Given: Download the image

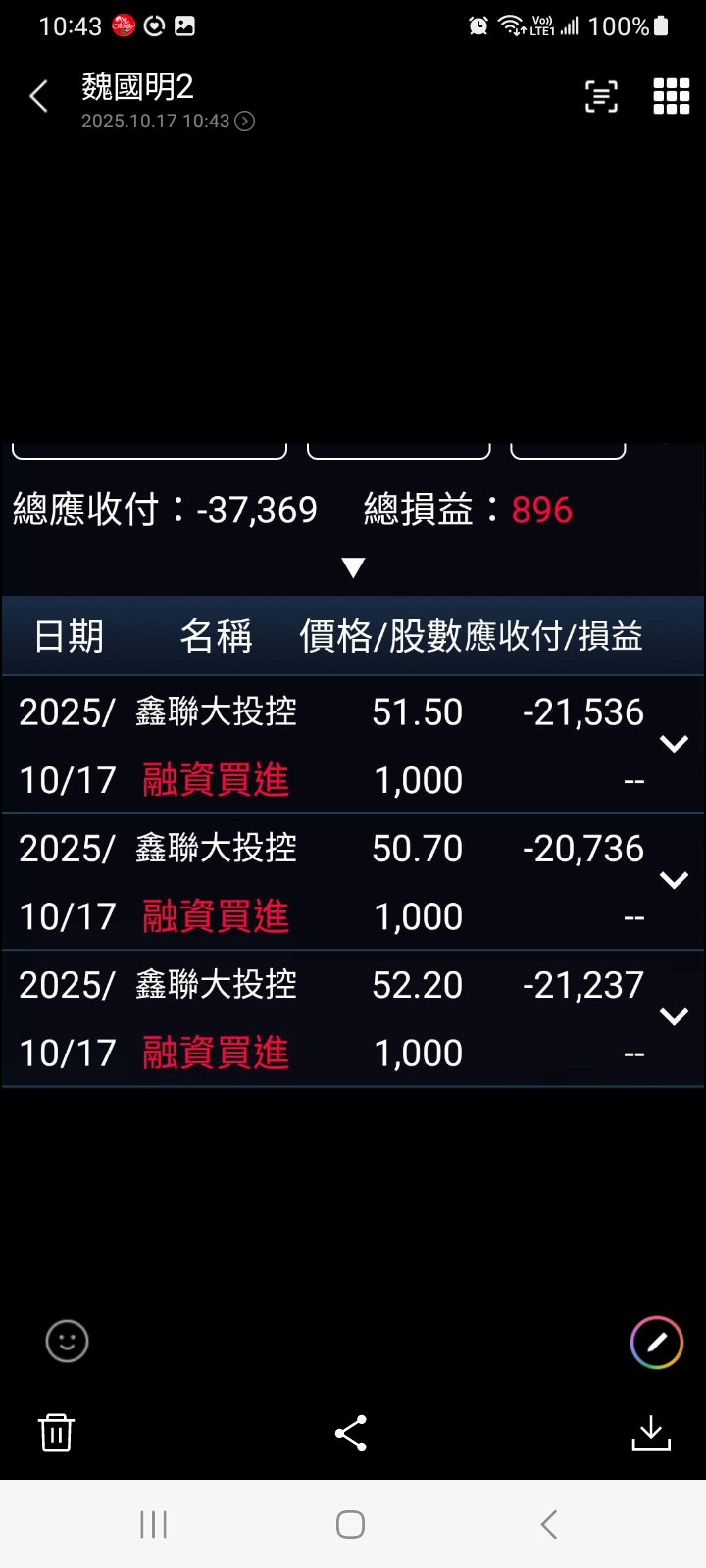Looking at the screenshot, I should click(651, 1433).
